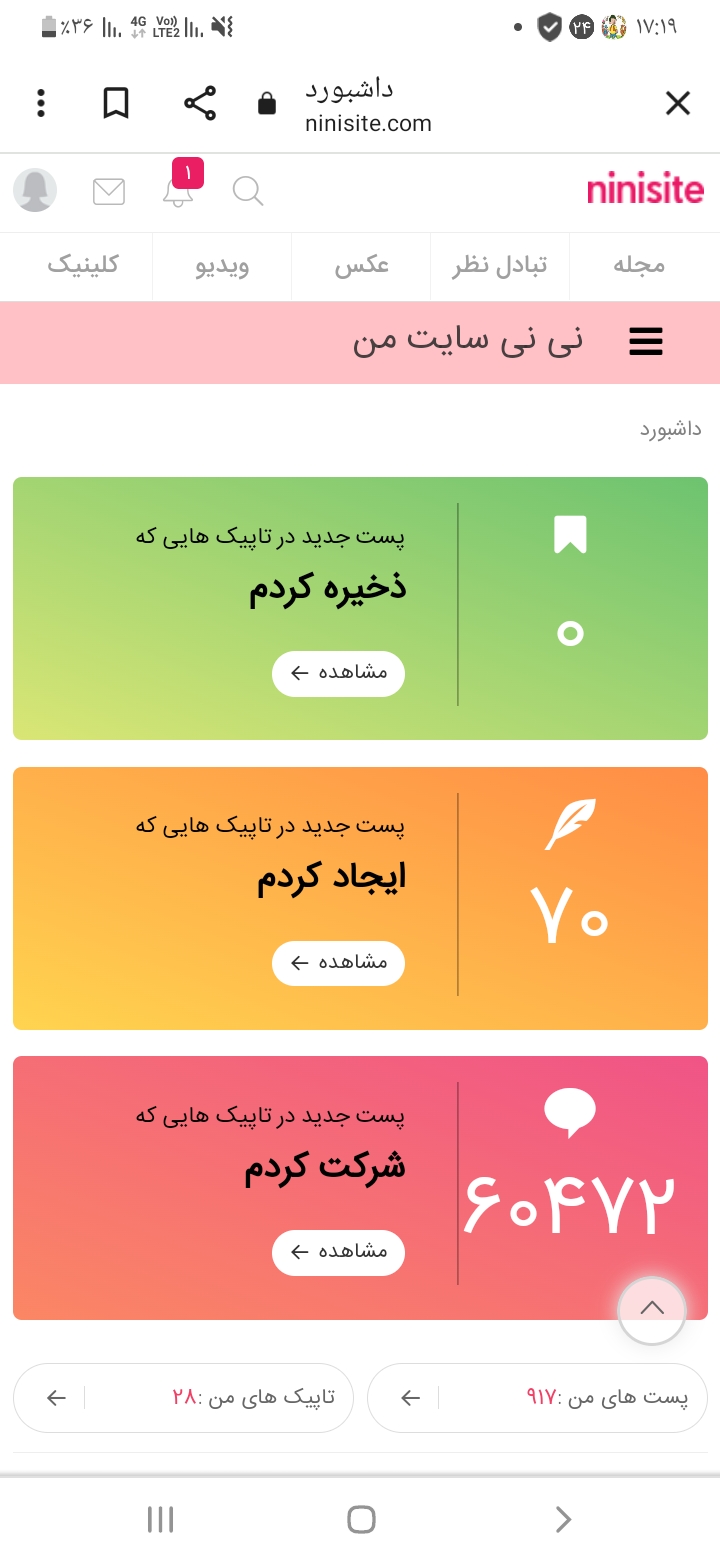Tap مشاهده on the ذخیره کردم card
720x1560 pixels.
tap(338, 673)
